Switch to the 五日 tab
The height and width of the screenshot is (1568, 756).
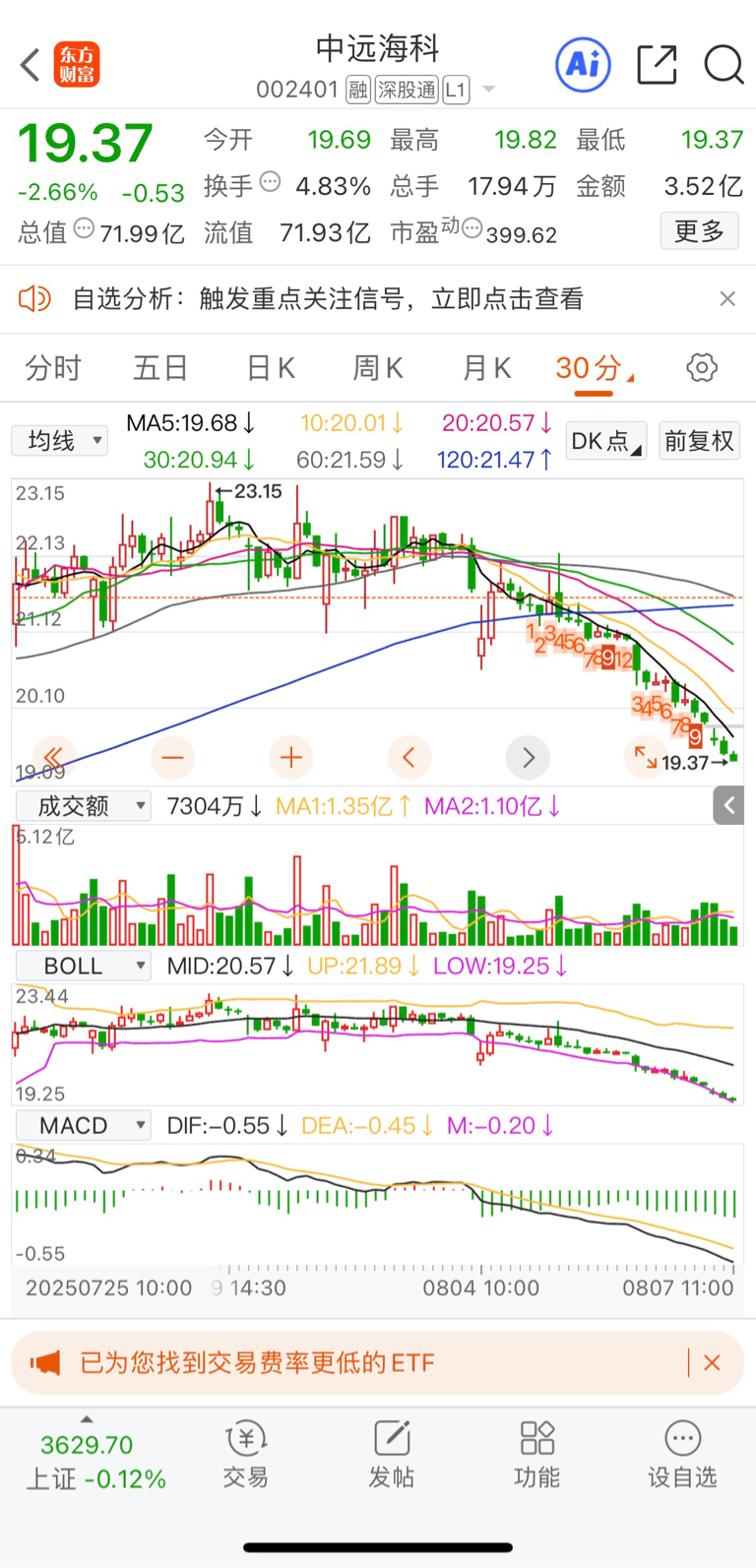(x=160, y=368)
